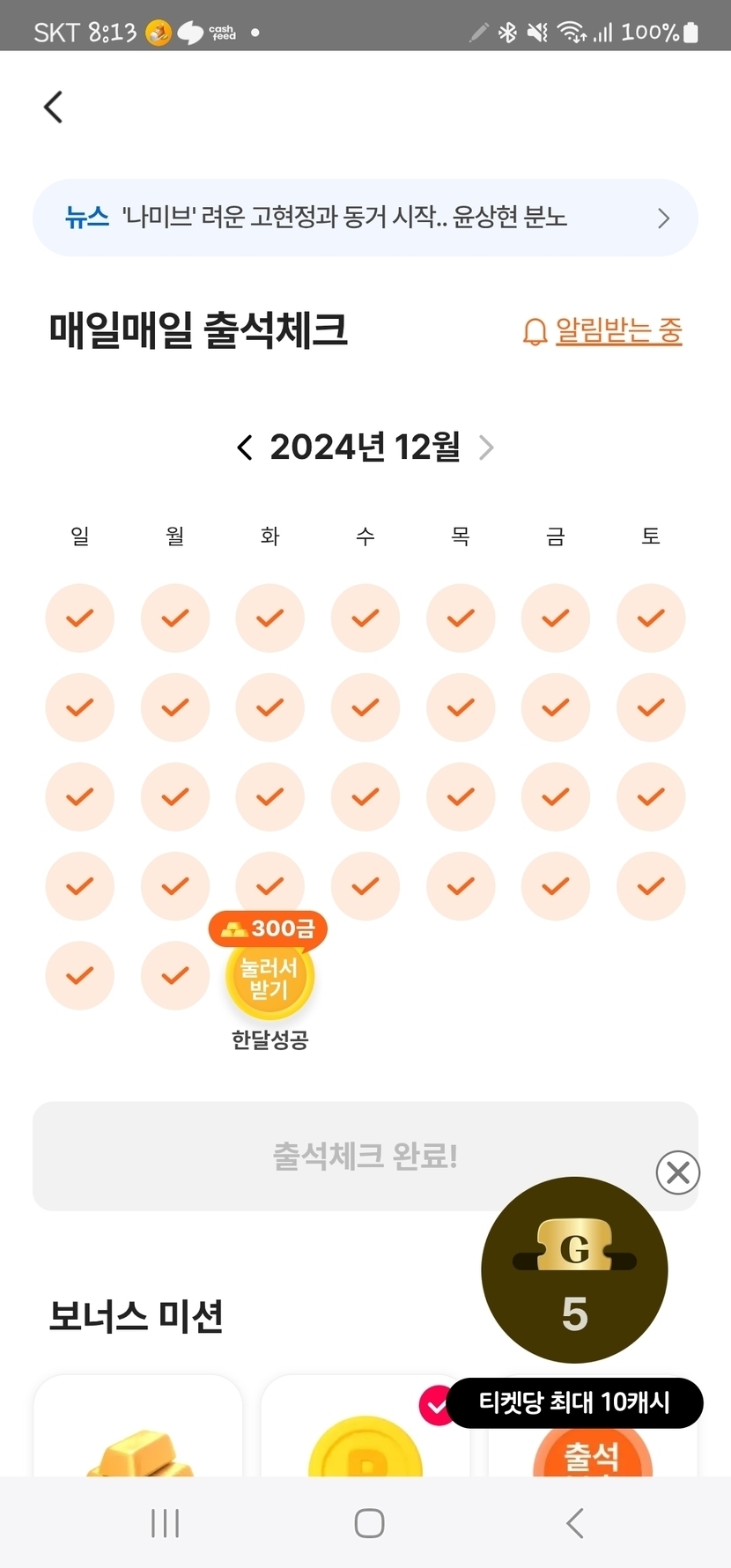
Task: Tap the 티켓당 최대 10캐시 tooltip
Action: (x=574, y=1402)
